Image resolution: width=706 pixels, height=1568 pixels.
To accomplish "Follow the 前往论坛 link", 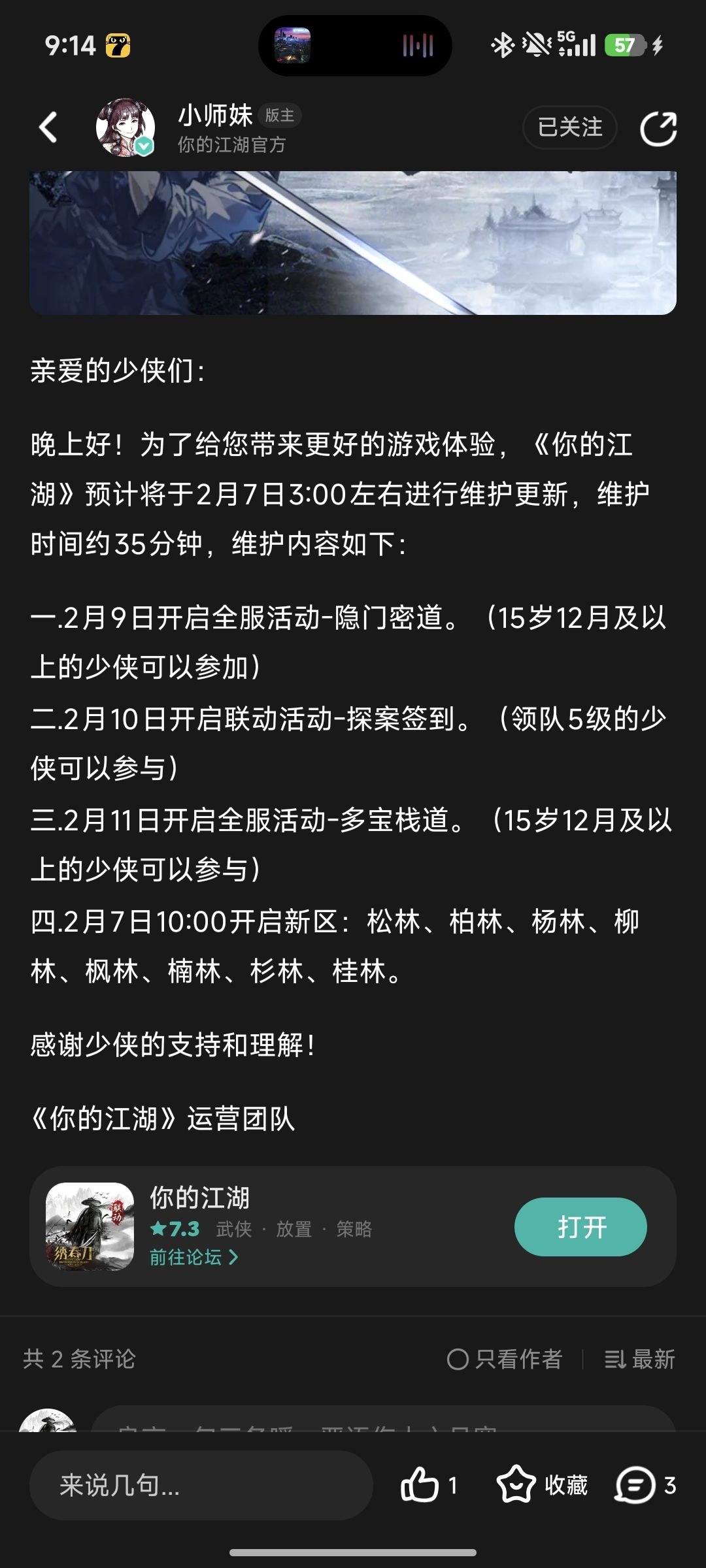I will (194, 1257).
